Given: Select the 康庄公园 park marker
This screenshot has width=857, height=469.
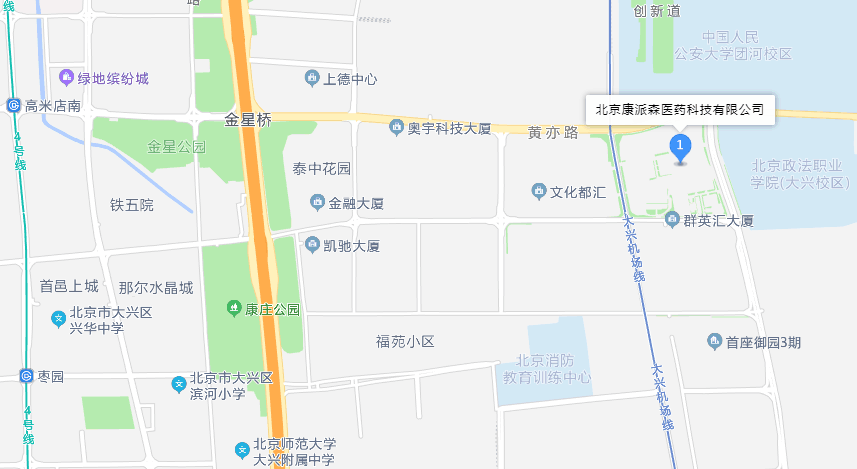Looking at the screenshot, I should (234, 309).
